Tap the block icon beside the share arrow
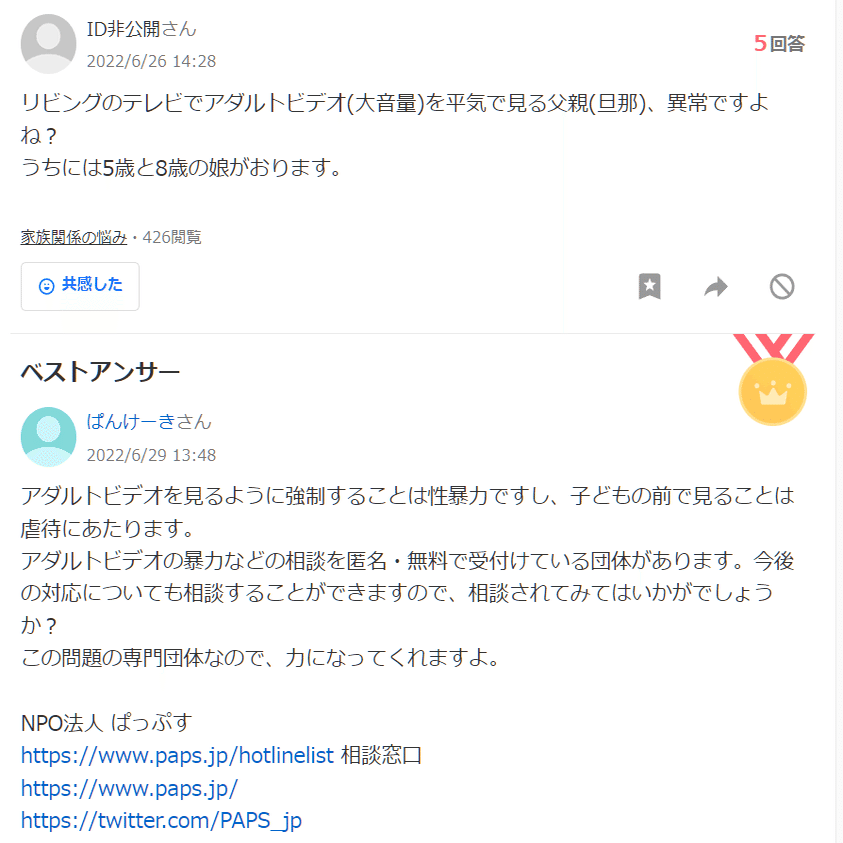 (x=782, y=287)
